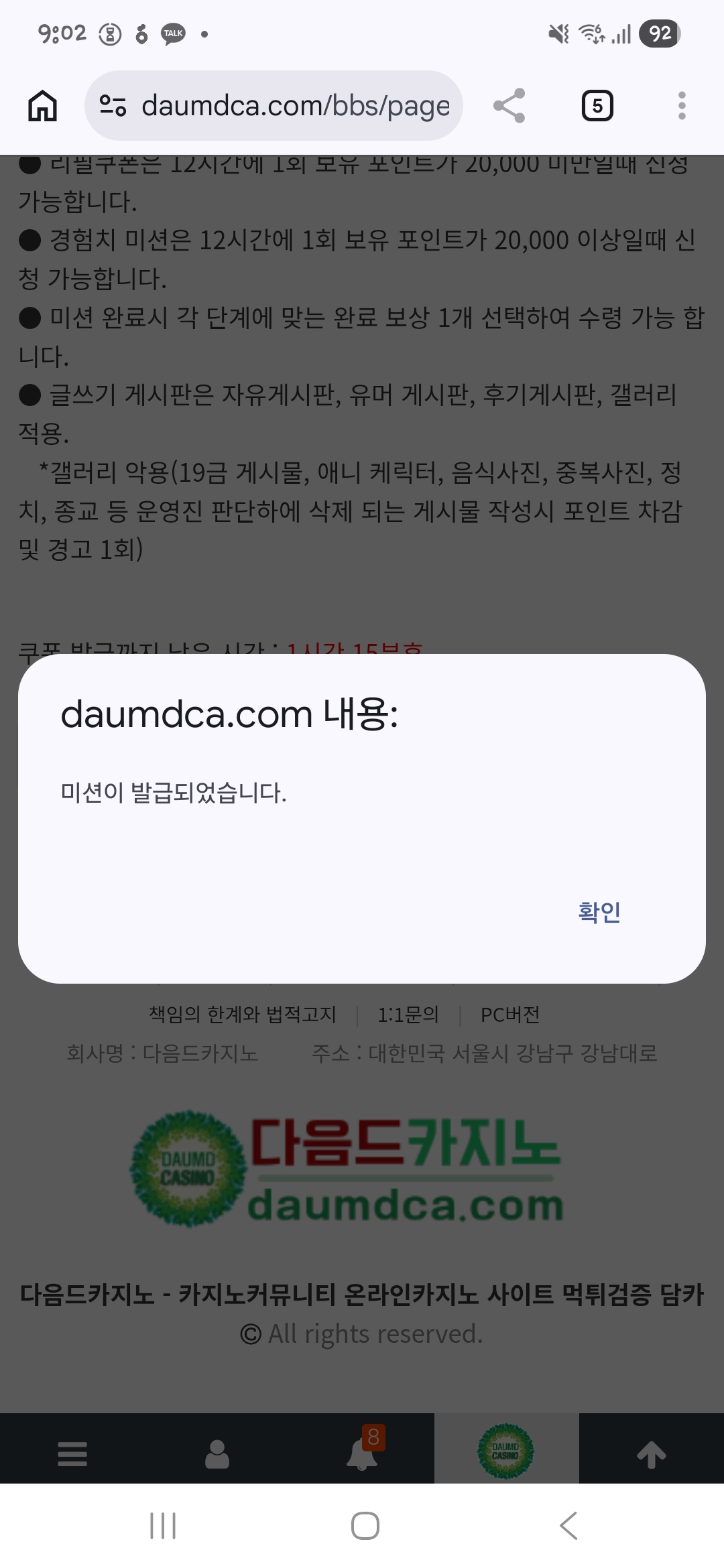Confirm the alert with 확인
This screenshot has height=1568, width=724.
(599, 912)
